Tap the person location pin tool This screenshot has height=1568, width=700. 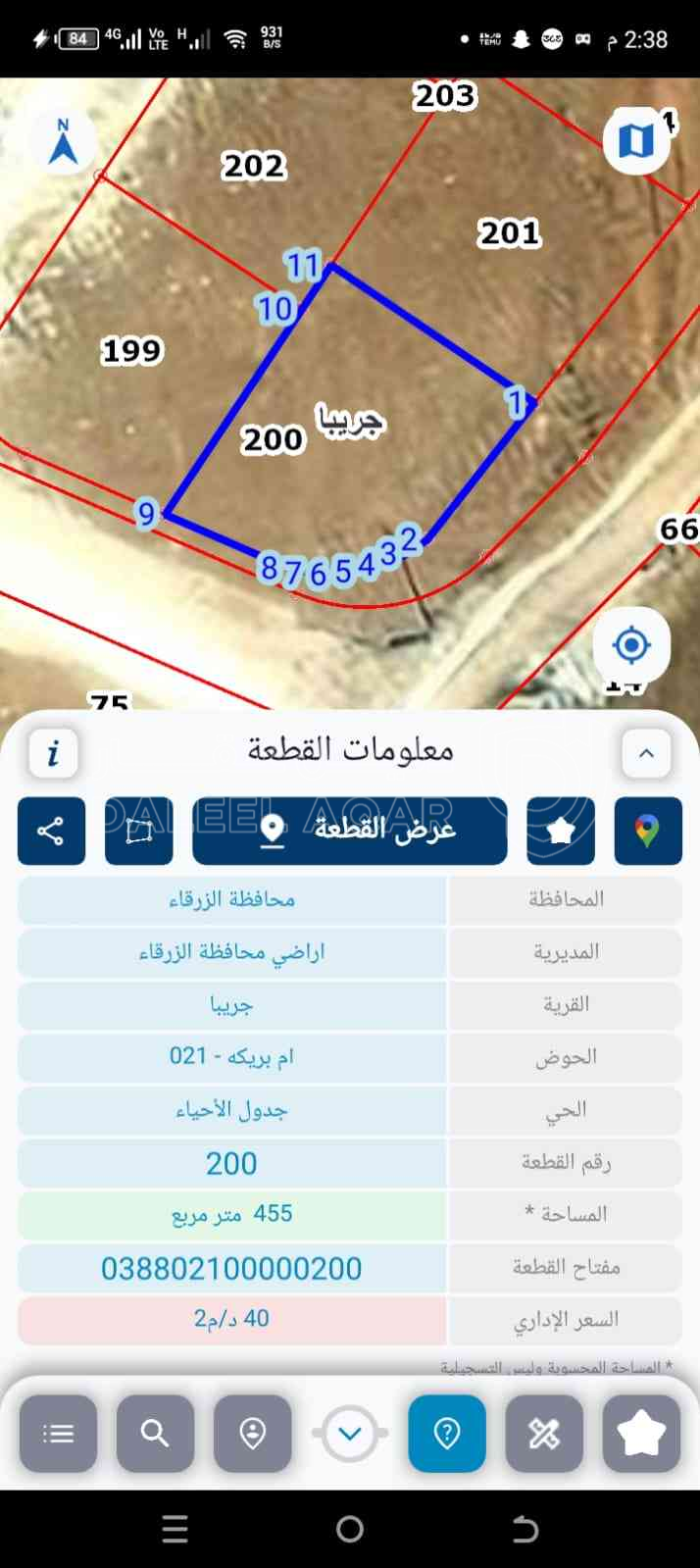click(252, 1434)
